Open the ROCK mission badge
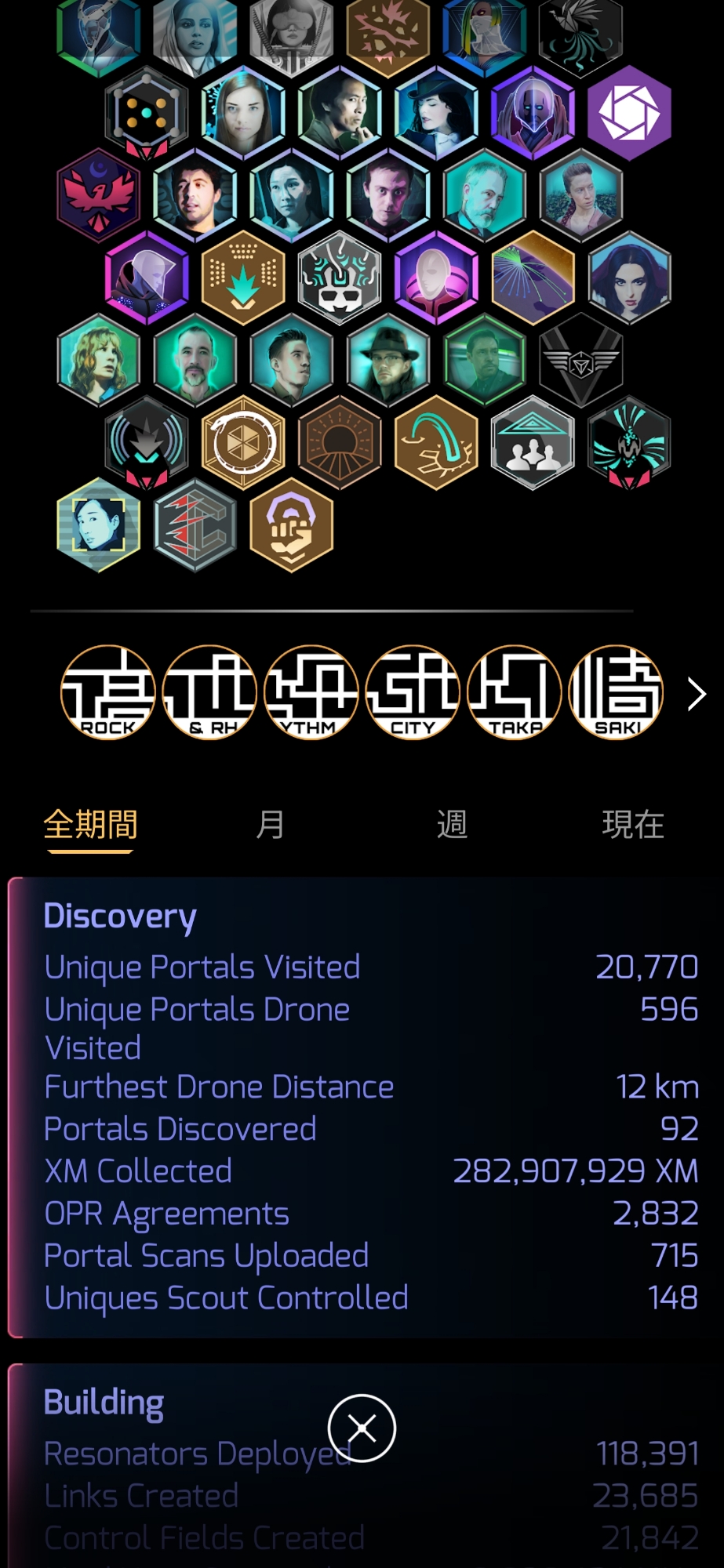This screenshot has width=724, height=1568. 108,692
